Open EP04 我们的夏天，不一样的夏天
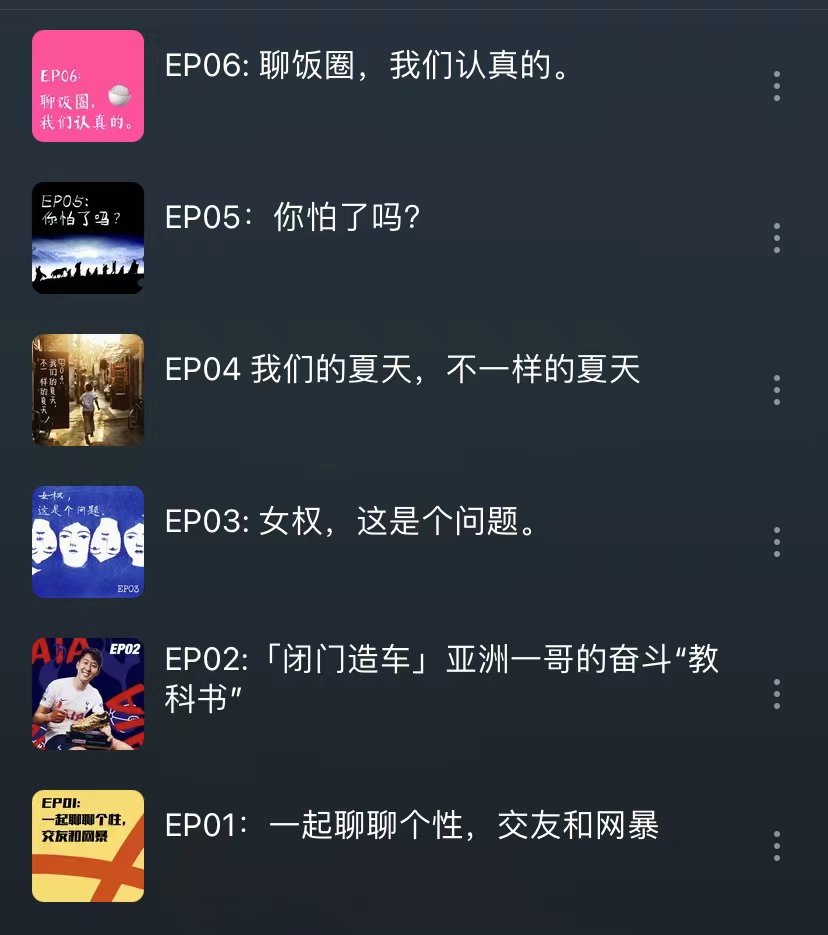 click(402, 370)
